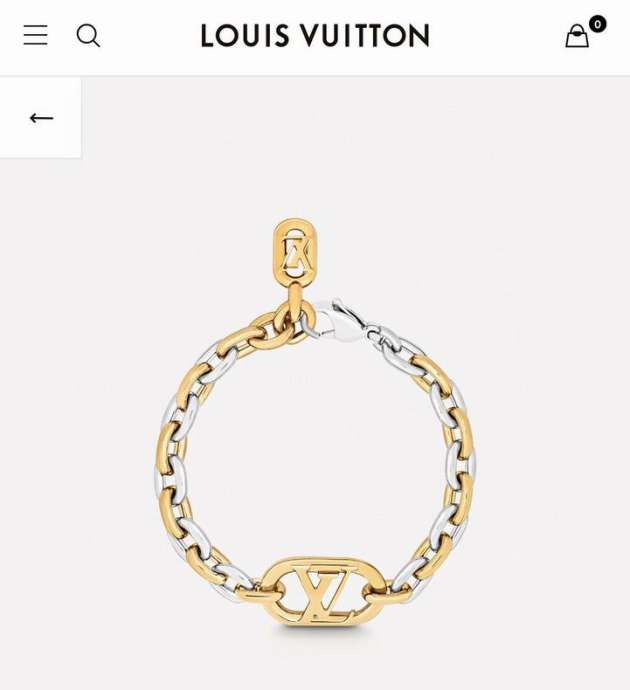Image resolution: width=630 pixels, height=690 pixels.
Task: Tap the Louis Vuitton logo to go home
Action: coord(315,36)
